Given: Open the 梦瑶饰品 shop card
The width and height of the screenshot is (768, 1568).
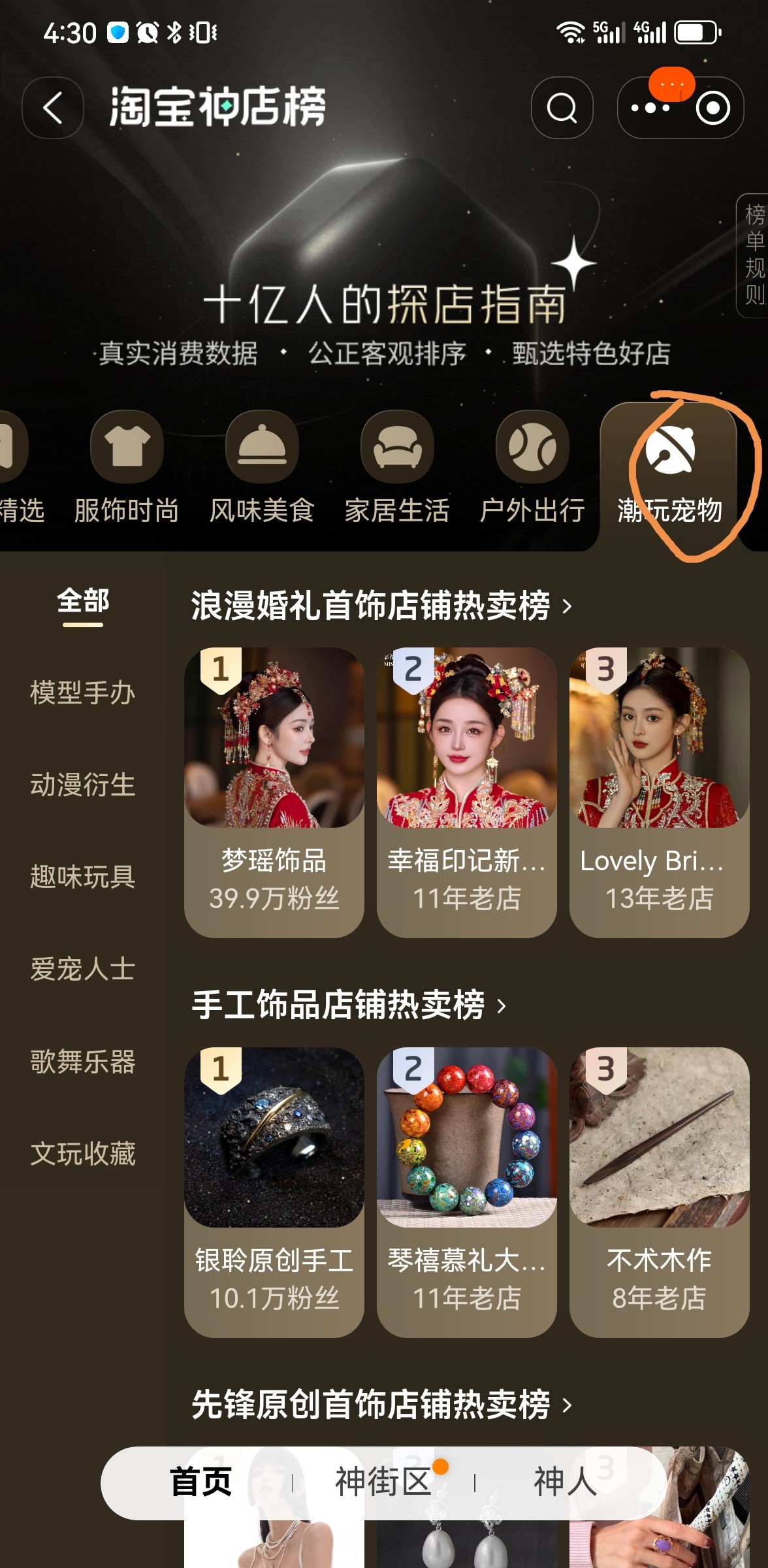Looking at the screenshot, I should [274, 792].
